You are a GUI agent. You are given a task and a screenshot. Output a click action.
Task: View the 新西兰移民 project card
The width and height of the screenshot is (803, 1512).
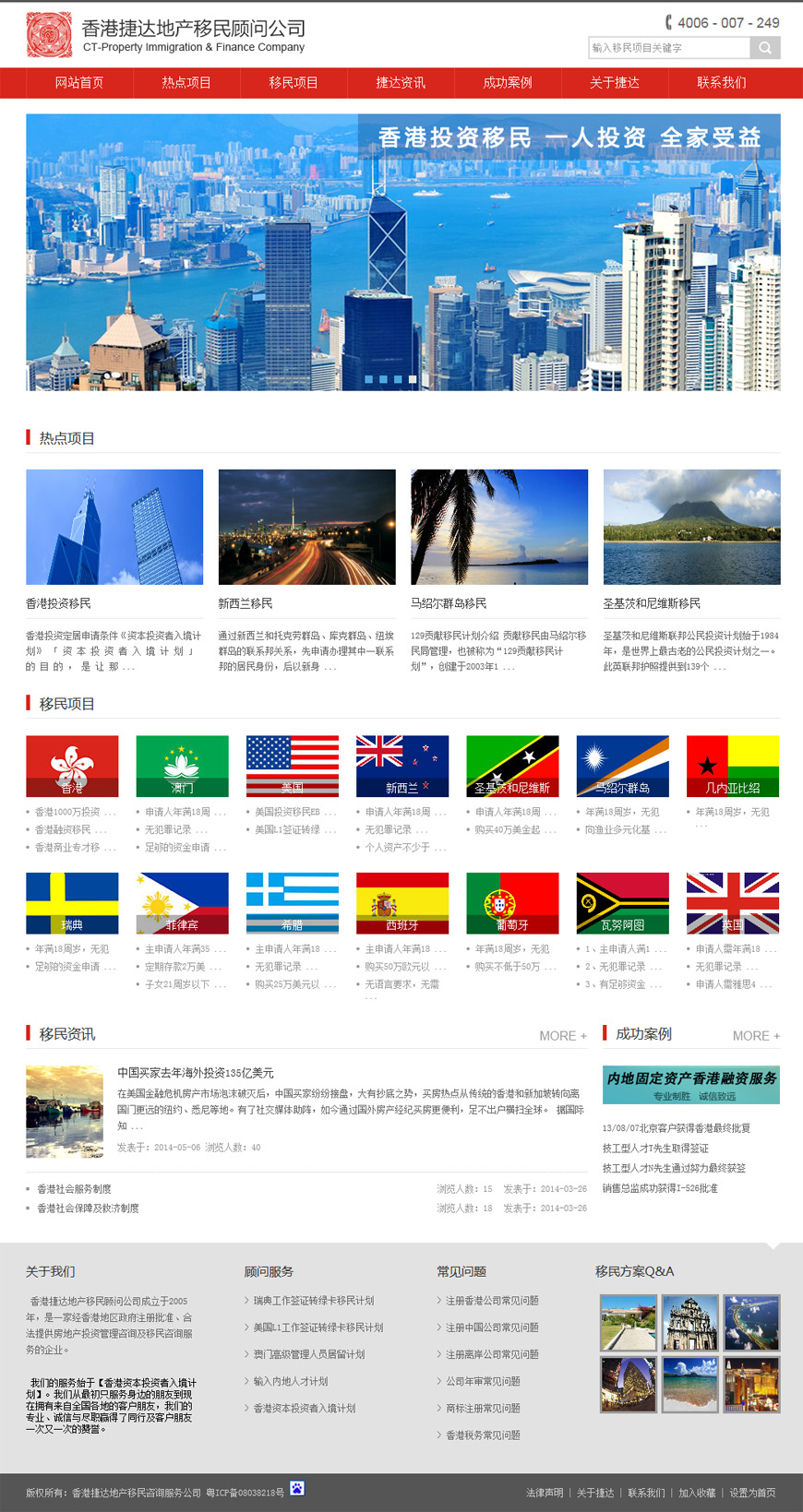click(306, 527)
